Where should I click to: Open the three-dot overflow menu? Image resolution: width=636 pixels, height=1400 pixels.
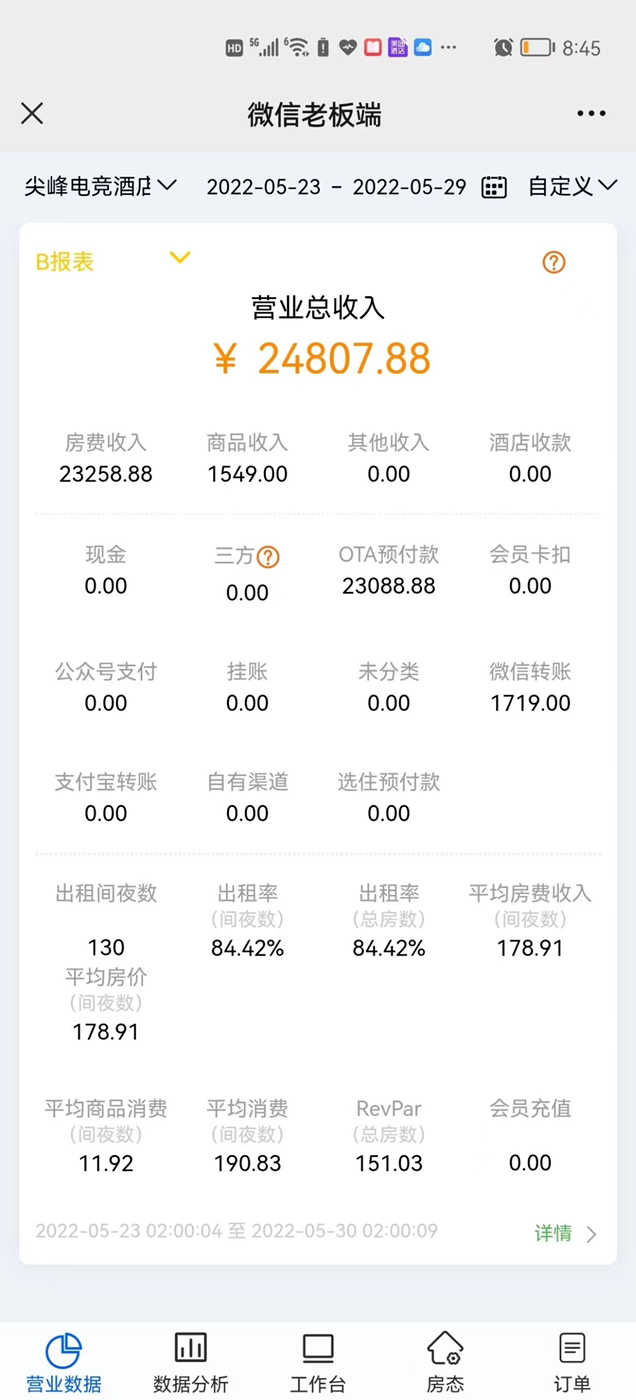(x=591, y=114)
